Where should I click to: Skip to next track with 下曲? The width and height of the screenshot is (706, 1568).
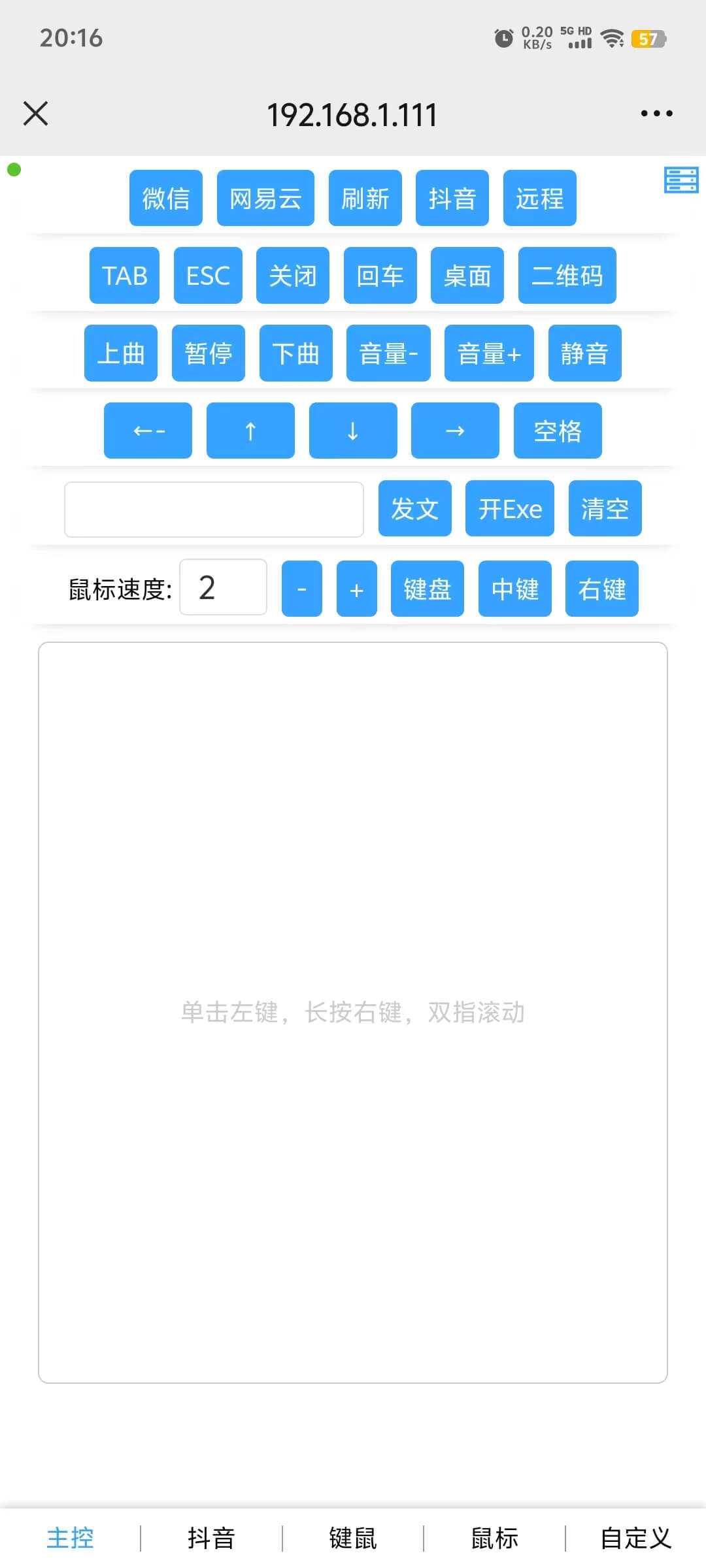pos(295,353)
